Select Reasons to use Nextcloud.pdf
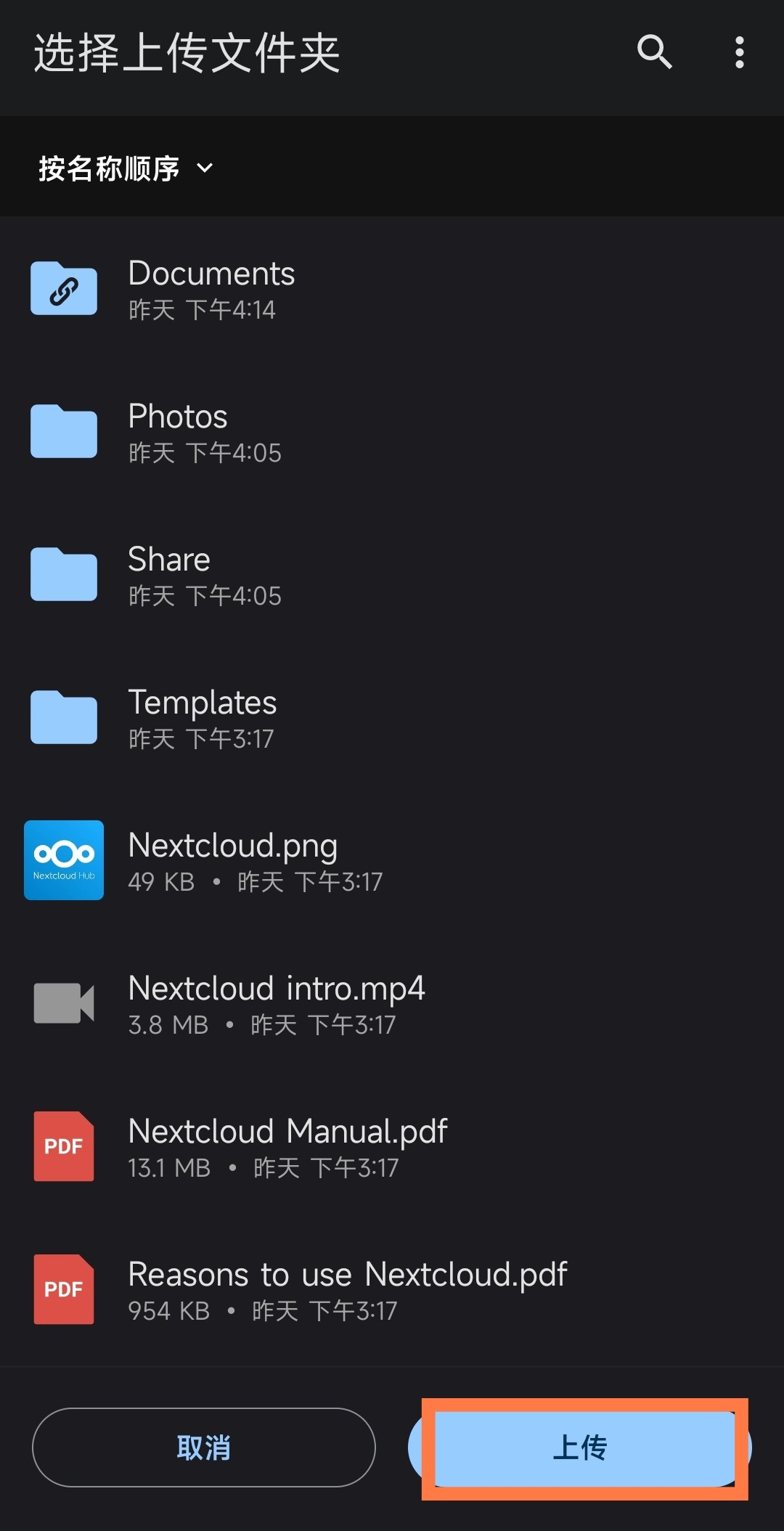 pos(392,1290)
